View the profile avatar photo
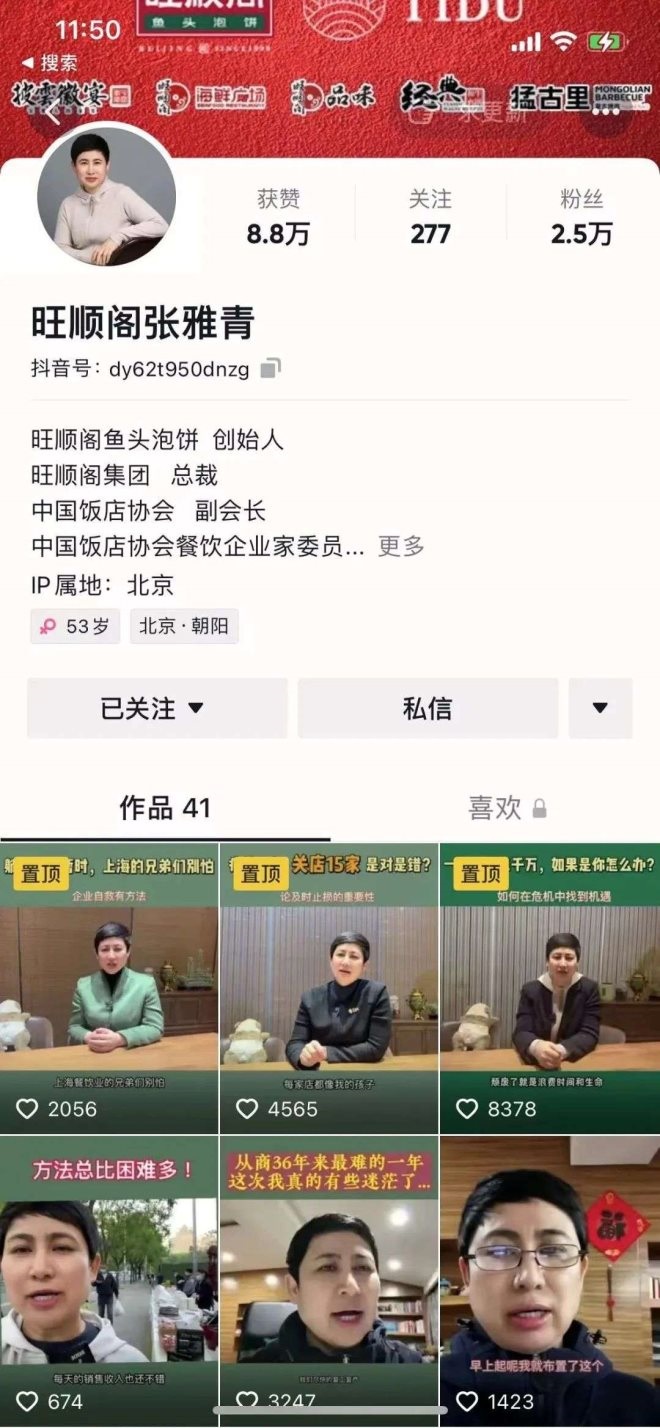The image size is (660, 1428). pyautogui.click(x=107, y=196)
